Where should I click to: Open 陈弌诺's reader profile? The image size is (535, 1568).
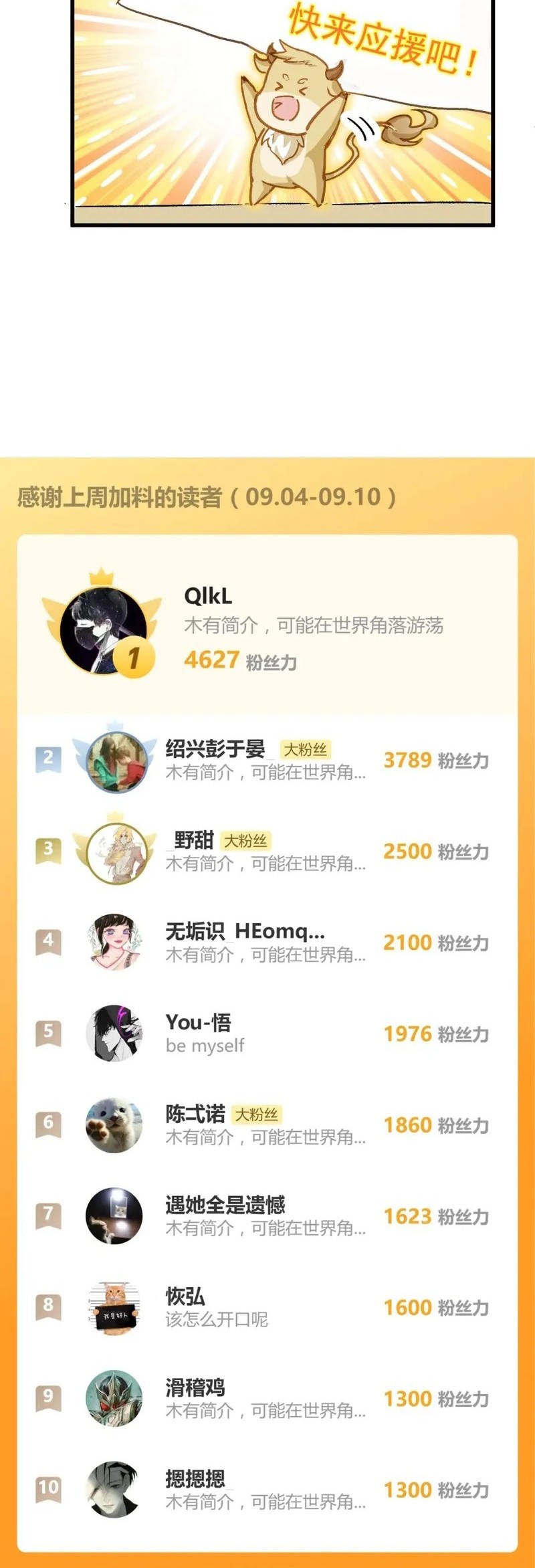(x=195, y=1114)
